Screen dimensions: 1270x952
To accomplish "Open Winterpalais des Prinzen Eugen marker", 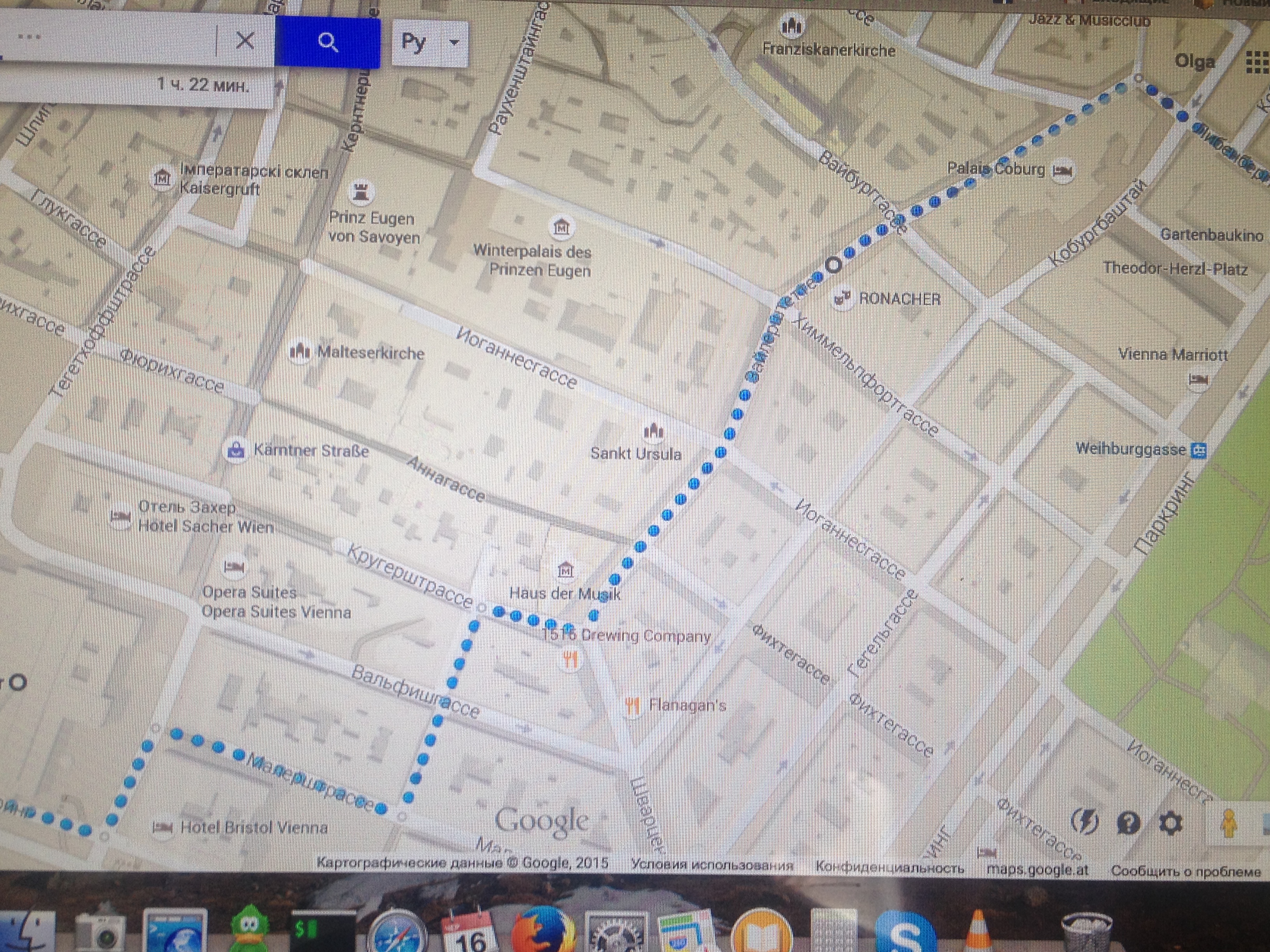I will tap(561, 227).
